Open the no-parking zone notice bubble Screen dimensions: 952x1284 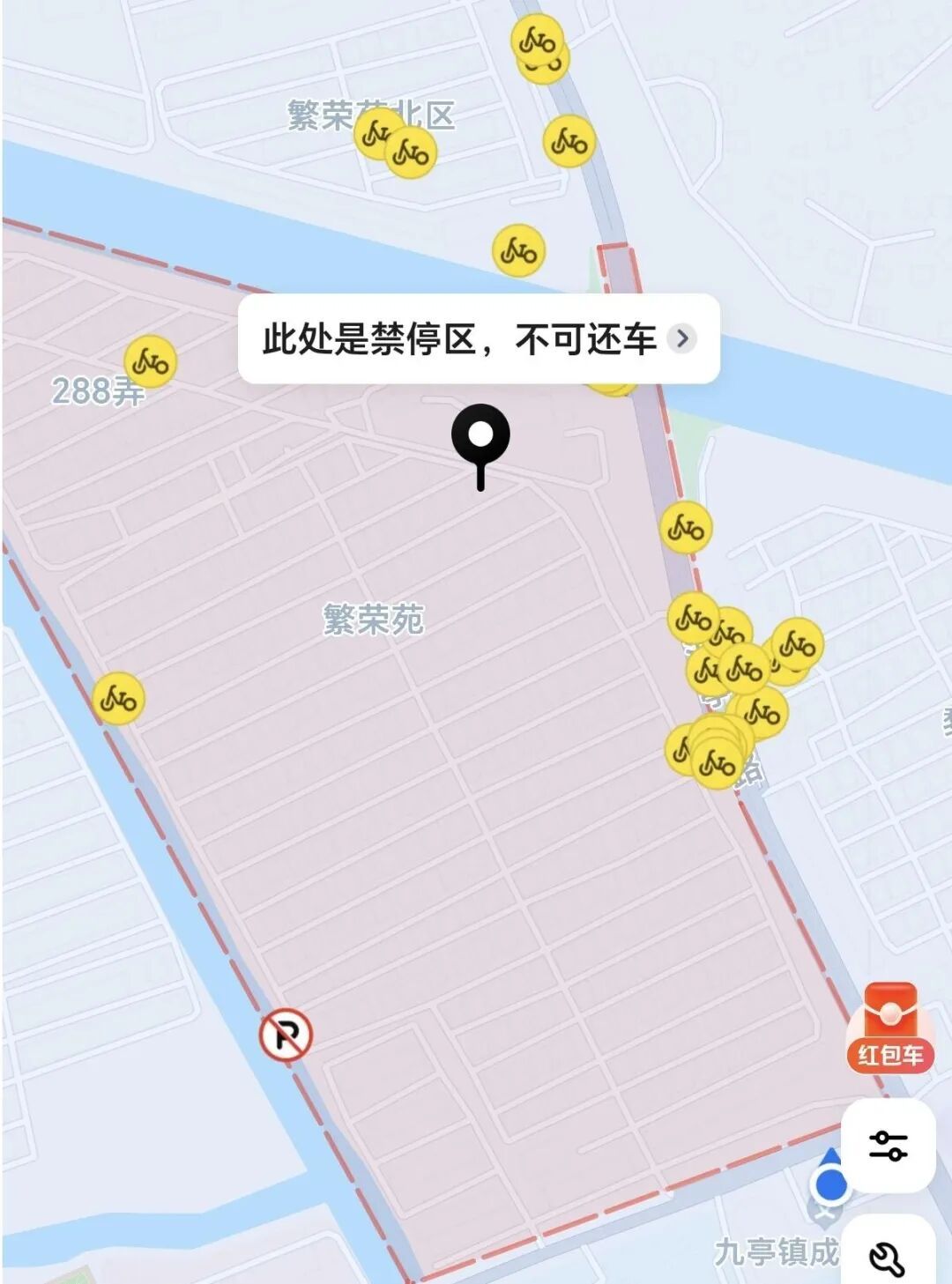pyautogui.click(x=479, y=338)
